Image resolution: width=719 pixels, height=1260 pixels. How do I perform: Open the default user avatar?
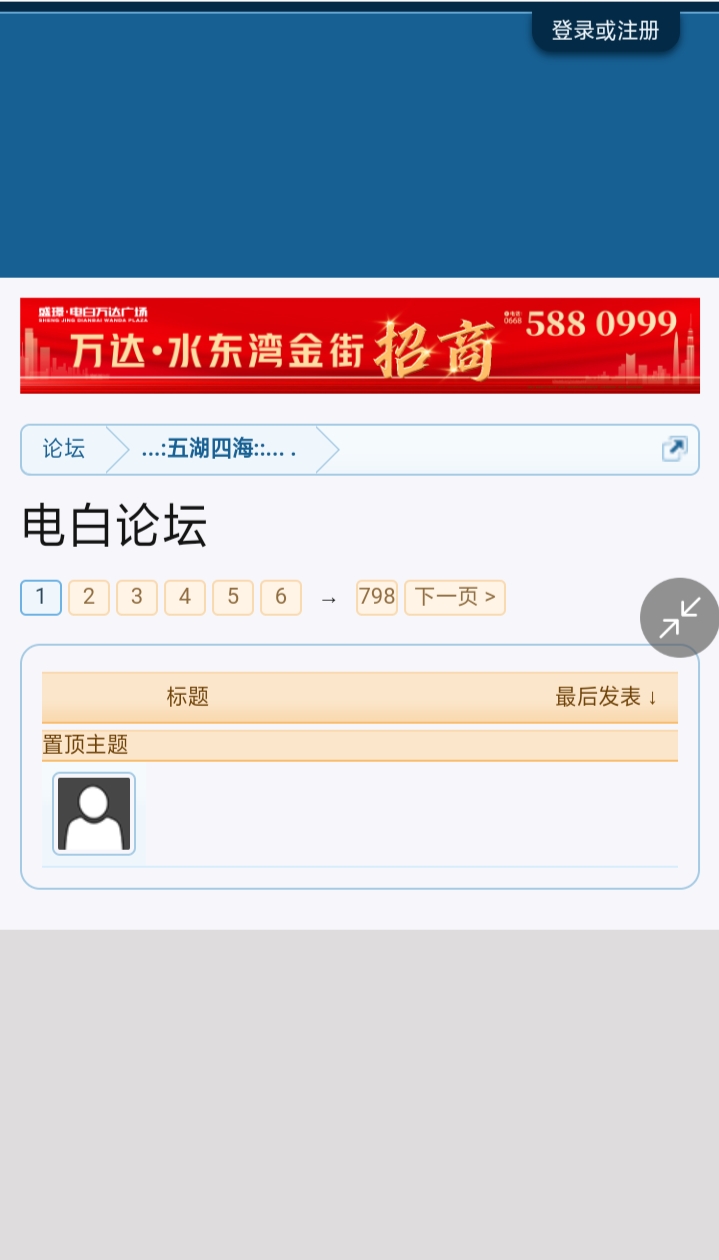94,814
